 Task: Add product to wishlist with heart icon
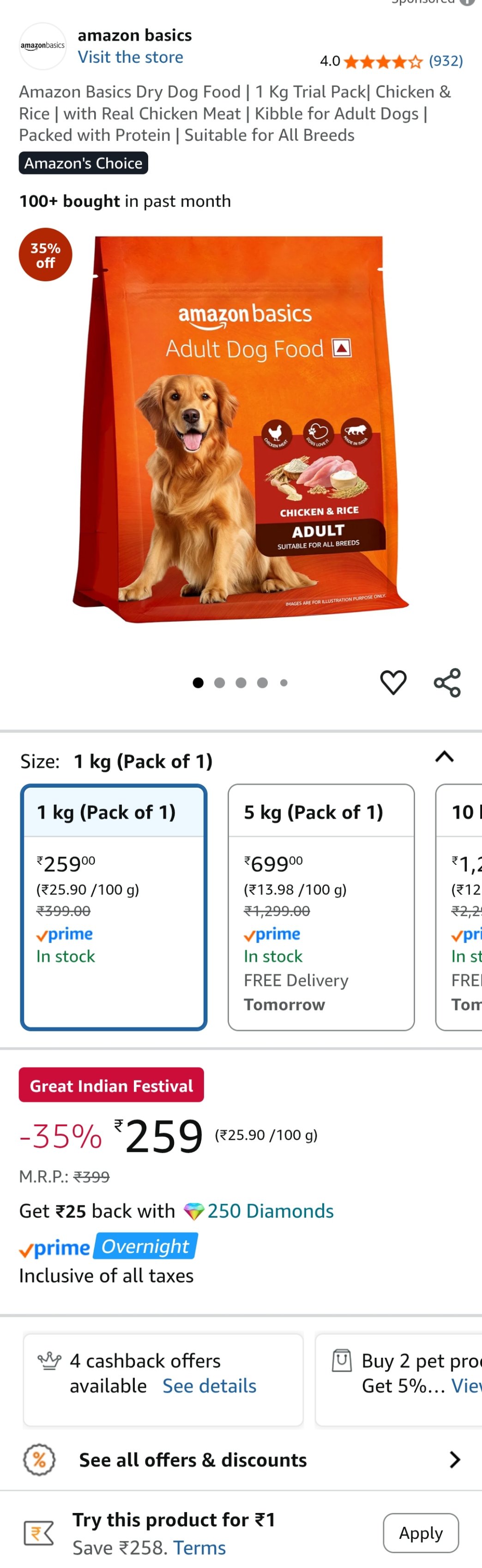click(393, 682)
